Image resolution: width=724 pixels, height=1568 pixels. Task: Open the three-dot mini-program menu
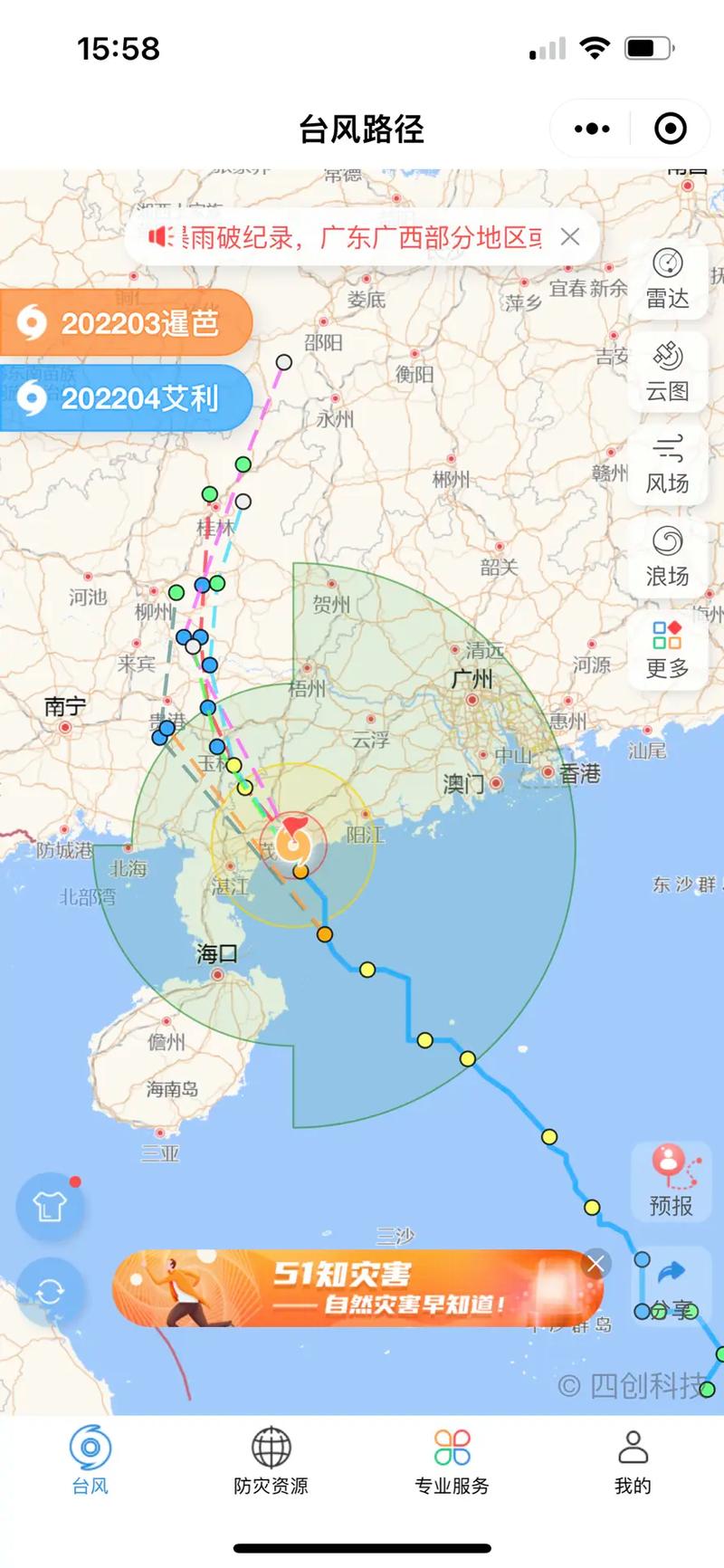pyautogui.click(x=589, y=129)
